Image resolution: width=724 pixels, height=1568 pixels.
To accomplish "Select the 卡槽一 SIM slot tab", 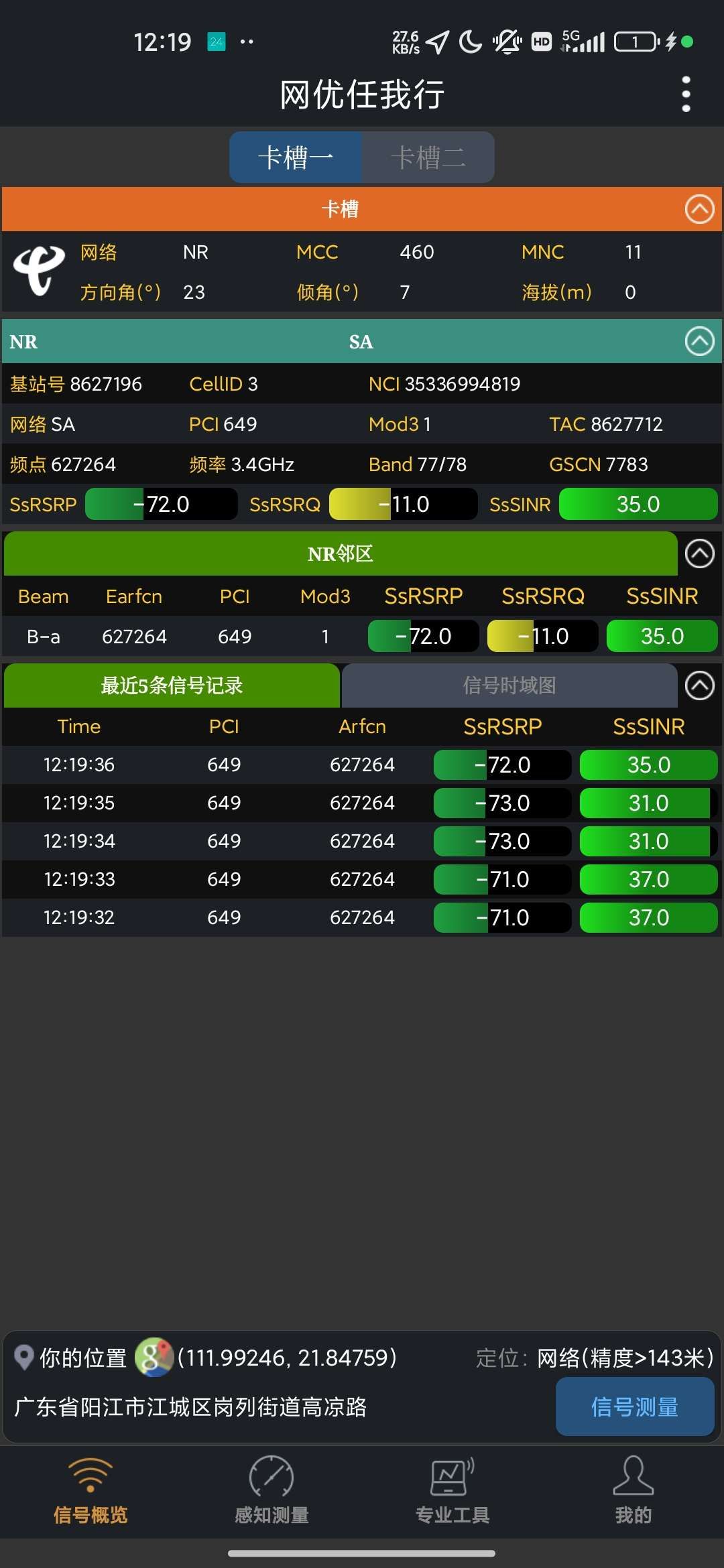I will click(x=296, y=157).
